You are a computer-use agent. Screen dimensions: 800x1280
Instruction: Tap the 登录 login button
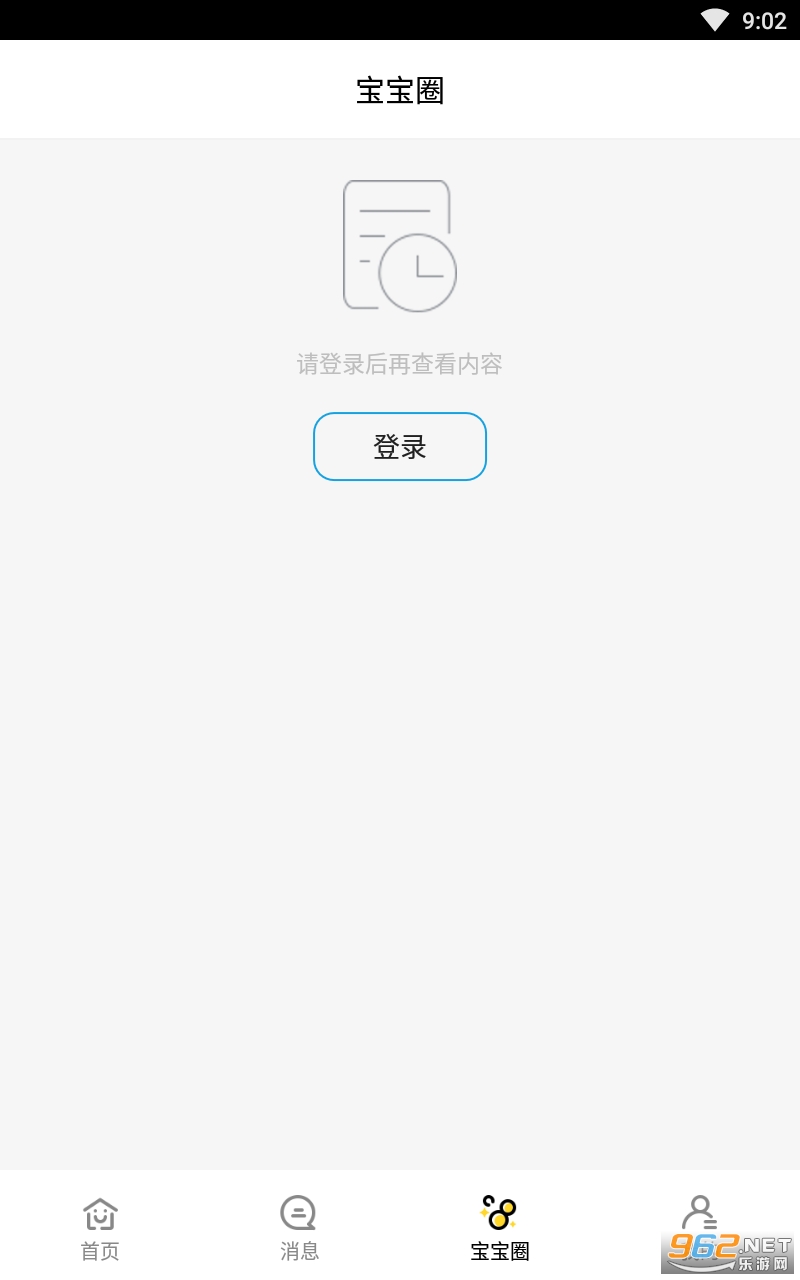[400, 447]
